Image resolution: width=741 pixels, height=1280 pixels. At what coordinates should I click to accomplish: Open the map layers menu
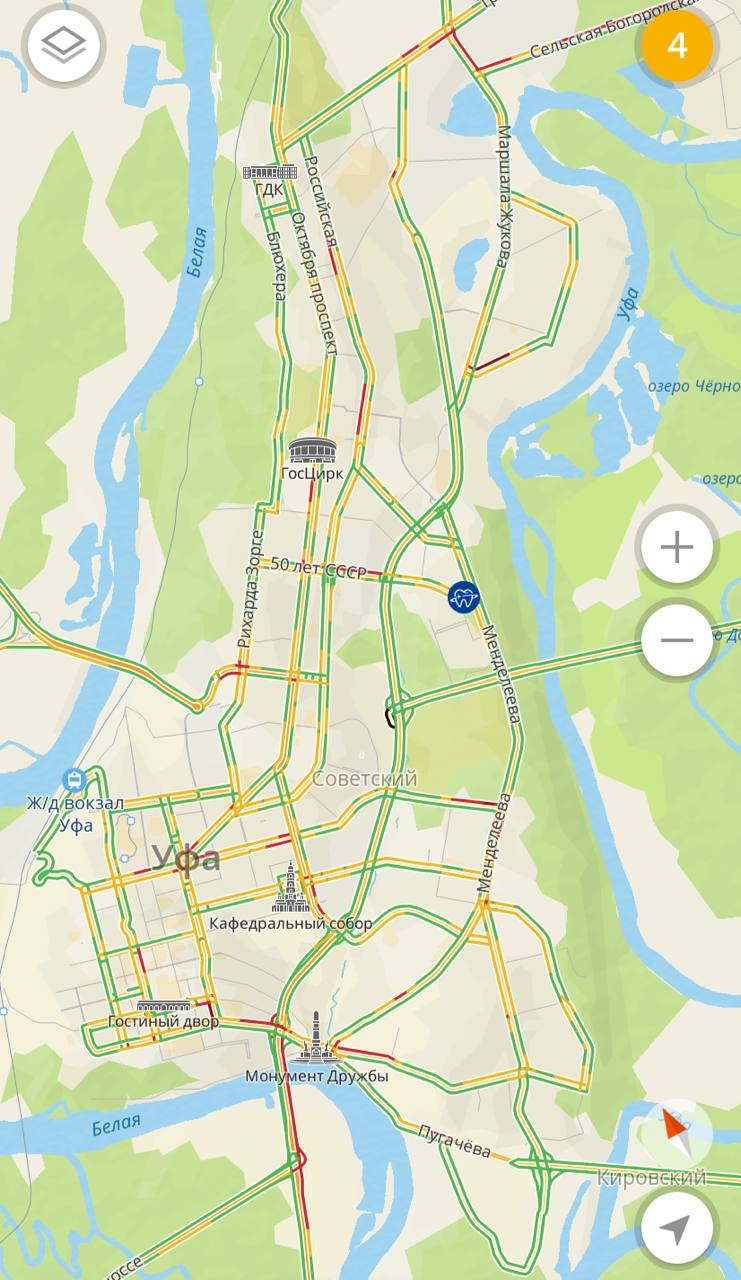[x=65, y=45]
